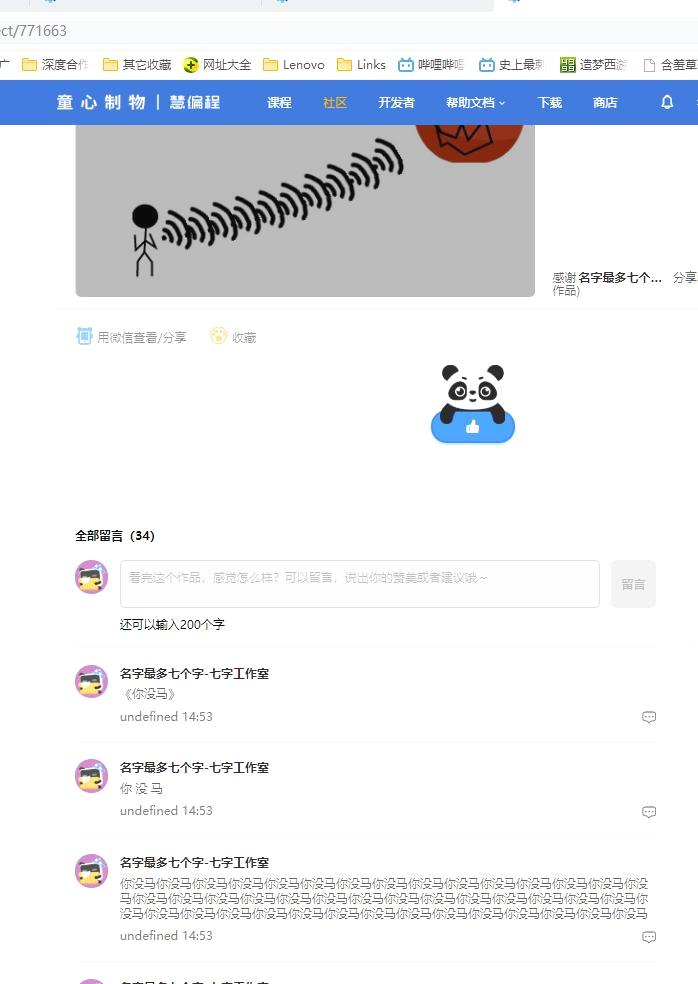Go to the 下载 page
Image resolution: width=698 pixels, height=984 pixels.
coord(550,102)
